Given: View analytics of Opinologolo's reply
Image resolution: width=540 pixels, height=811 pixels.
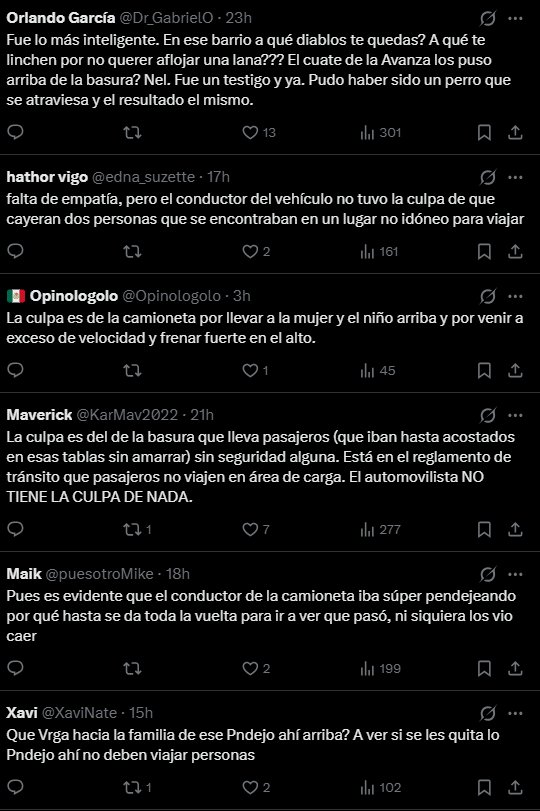Looking at the screenshot, I should point(378,371).
